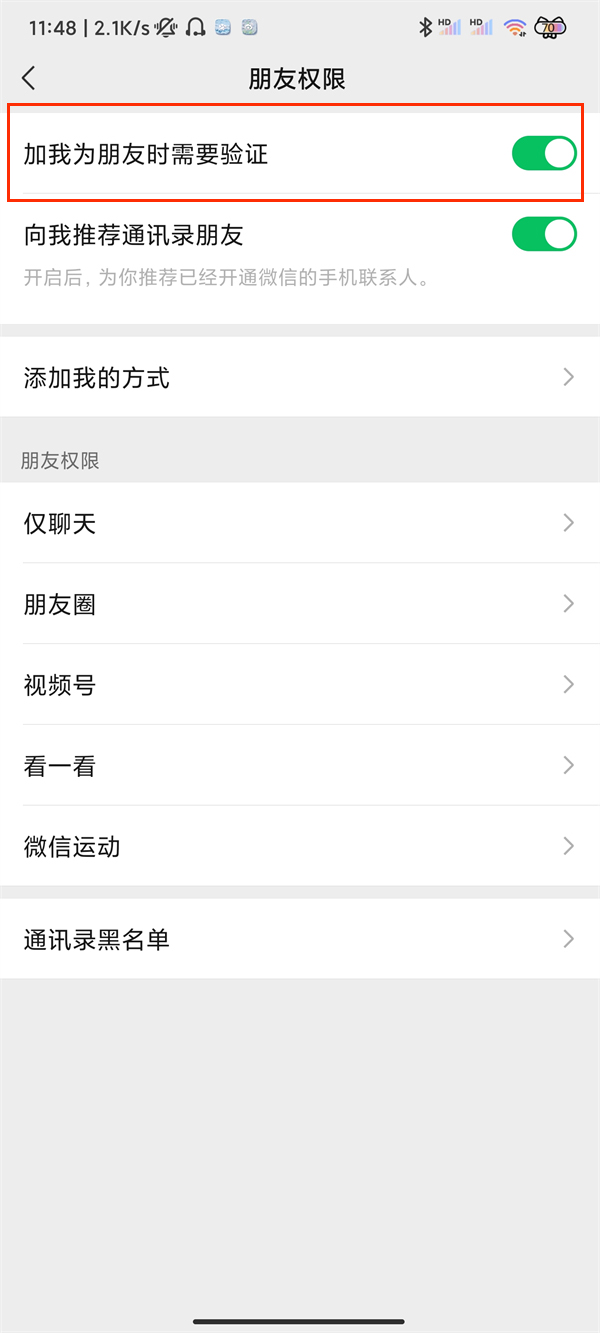
Task: Open 通讯录黑名单 list
Action: (x=300, y=939)
